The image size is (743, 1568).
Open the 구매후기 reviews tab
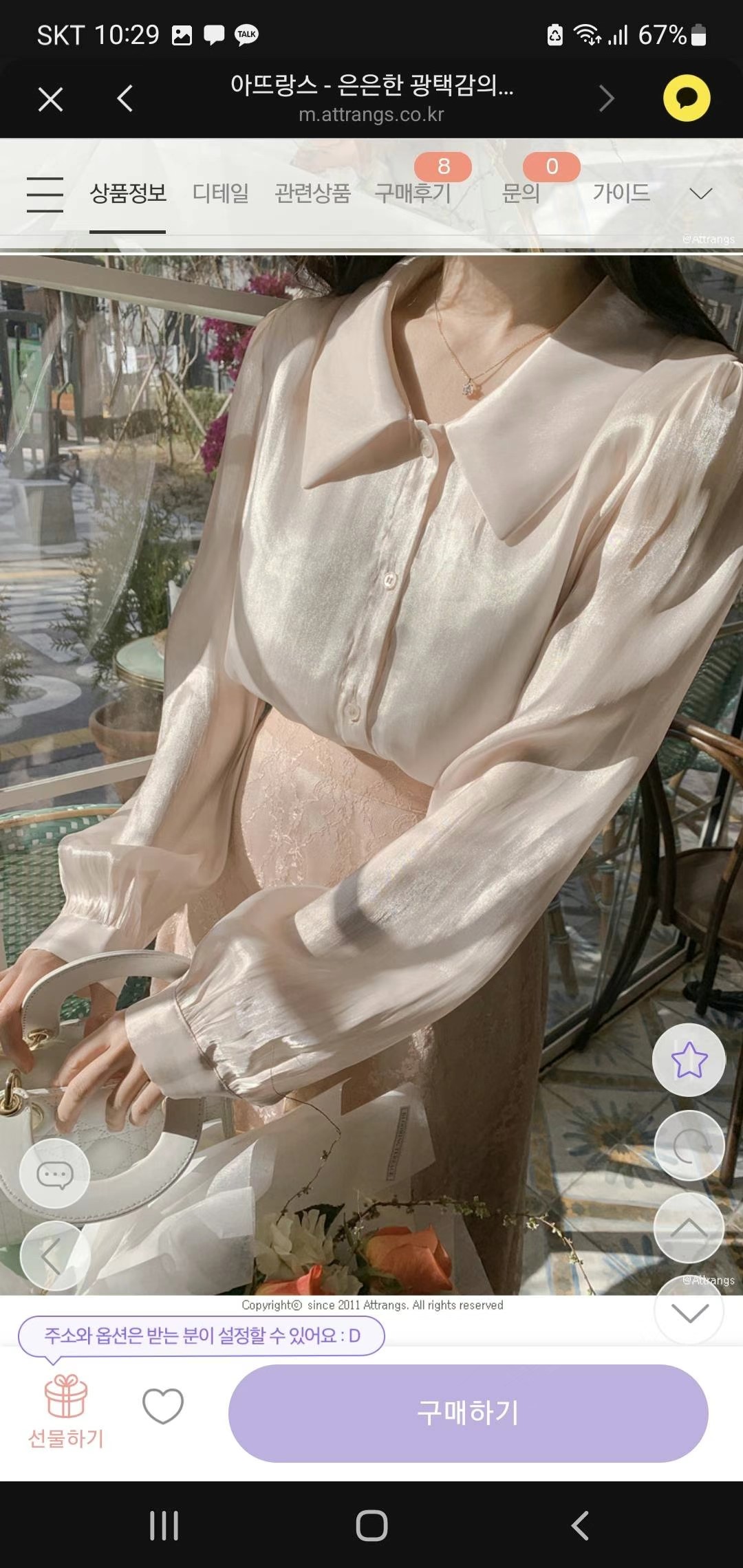tap(413, 193)
